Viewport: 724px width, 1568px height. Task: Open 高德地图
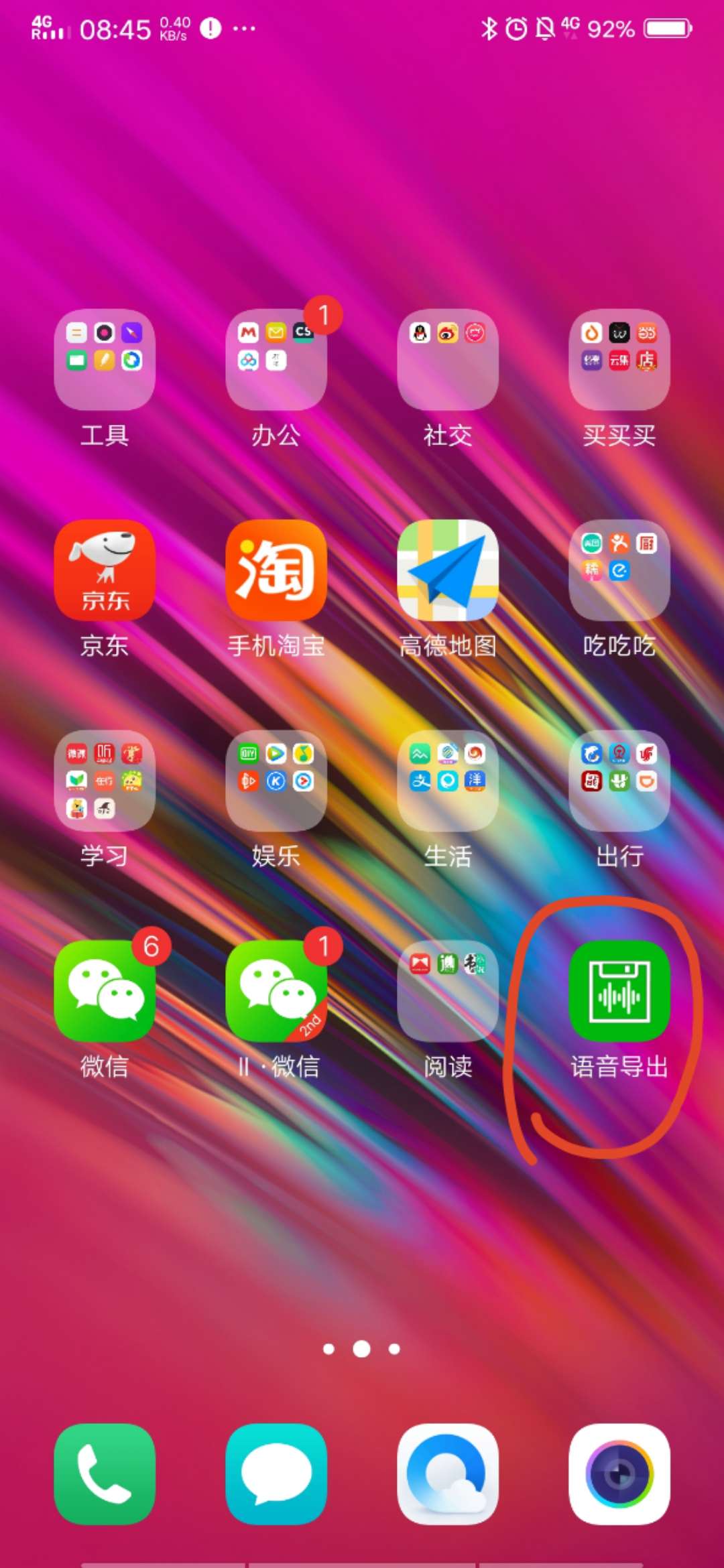coord(448,570)
